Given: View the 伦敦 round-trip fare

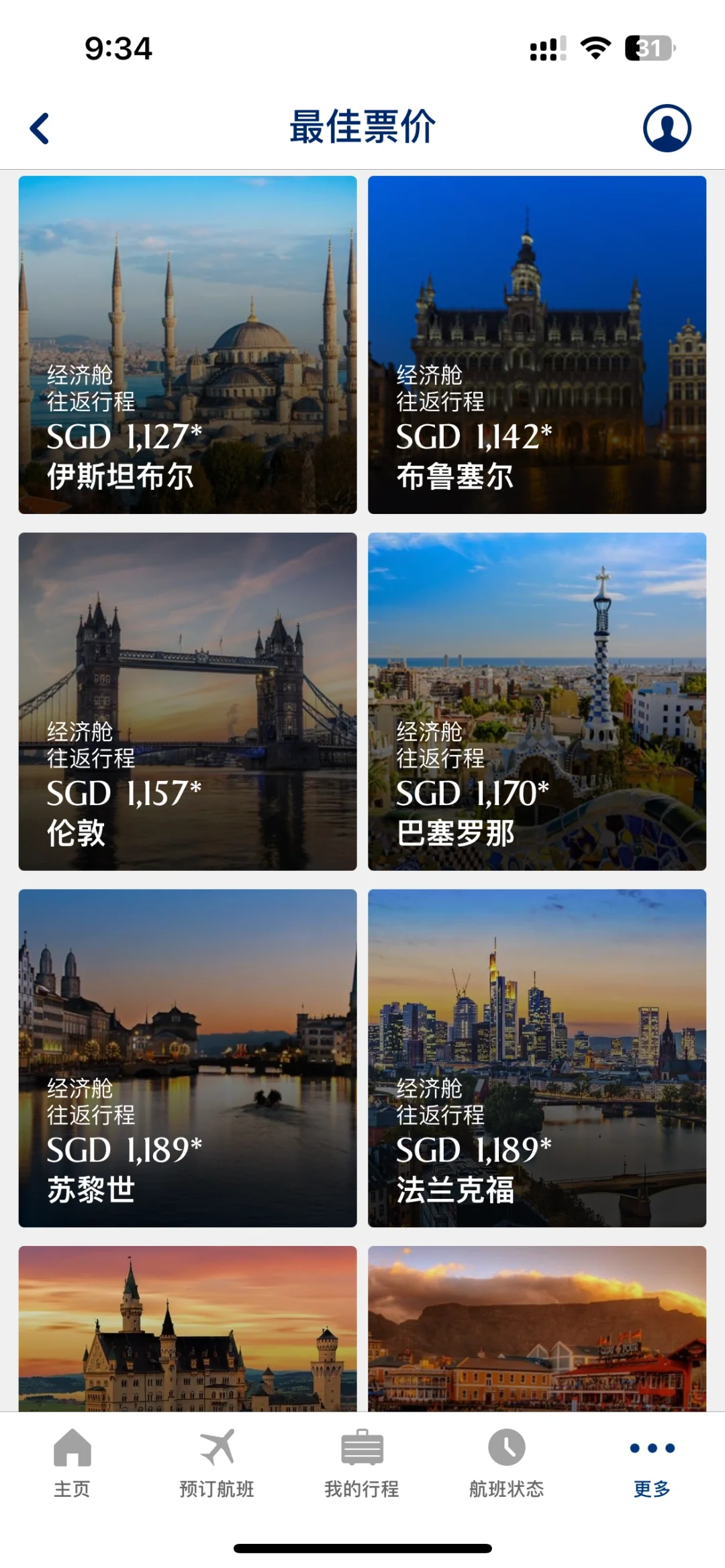Looking at the screenshot, I should click(187, 701).
